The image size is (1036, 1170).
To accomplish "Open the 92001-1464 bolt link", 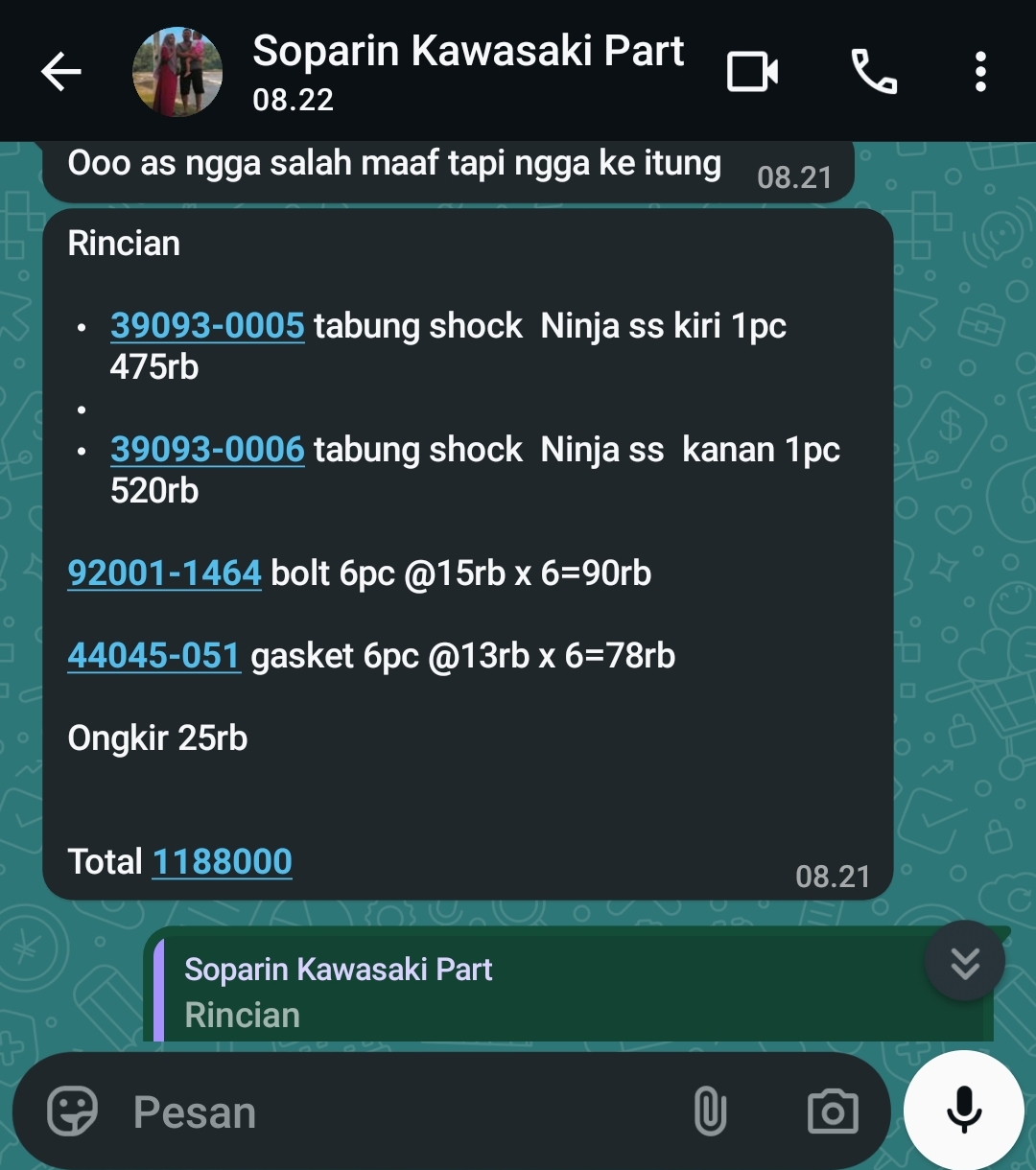I will click(x=164, y=573).
